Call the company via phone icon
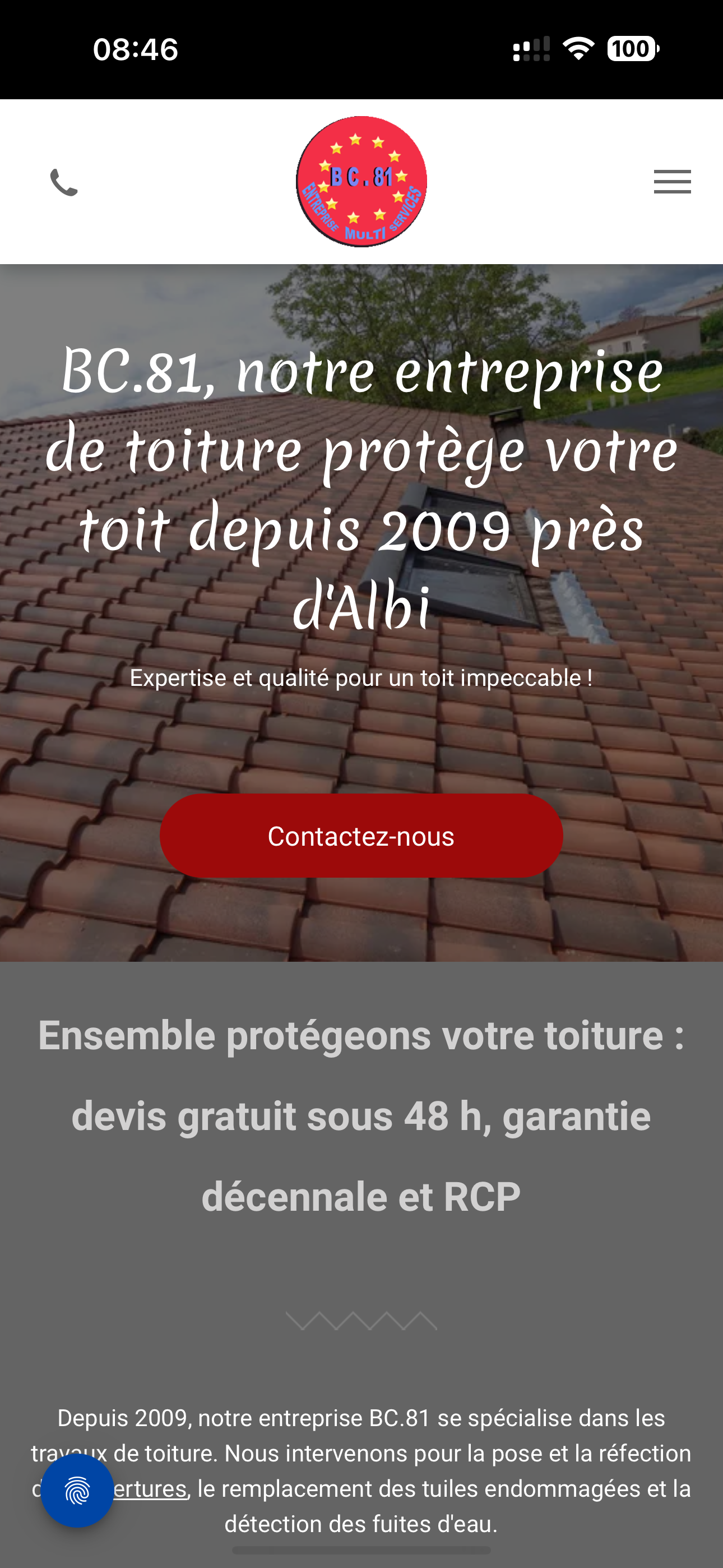The height and width of the screenshot is (1568, 723). point(64,183)
